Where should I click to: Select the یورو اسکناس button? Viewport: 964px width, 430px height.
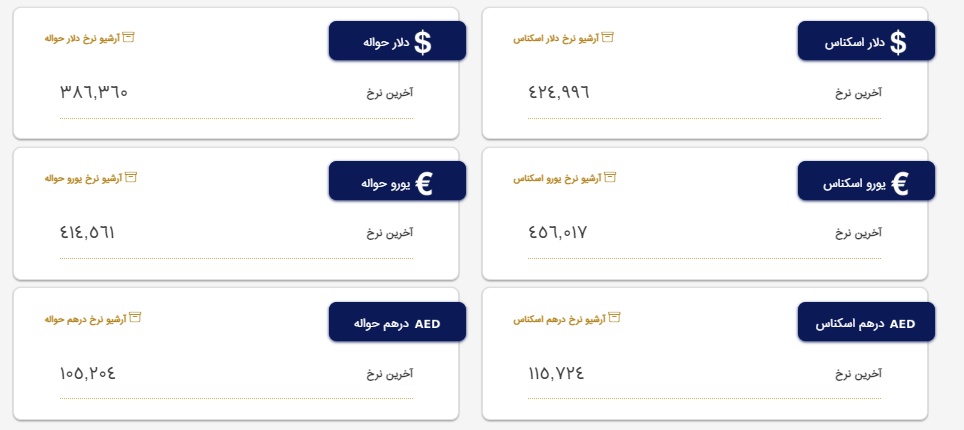[x=866, y=183]
